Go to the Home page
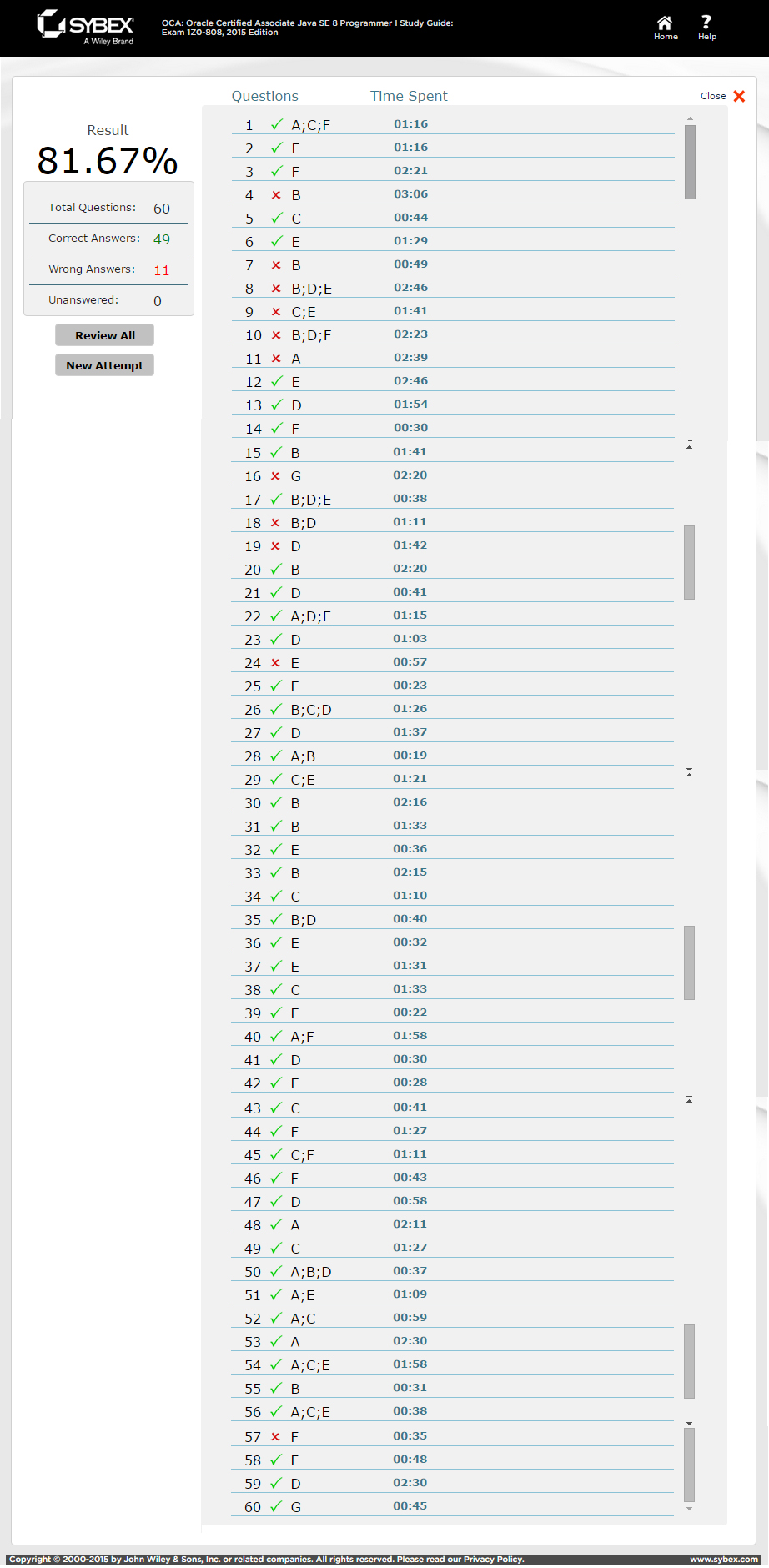769x1568 pixels. click(x=666, y=28)
